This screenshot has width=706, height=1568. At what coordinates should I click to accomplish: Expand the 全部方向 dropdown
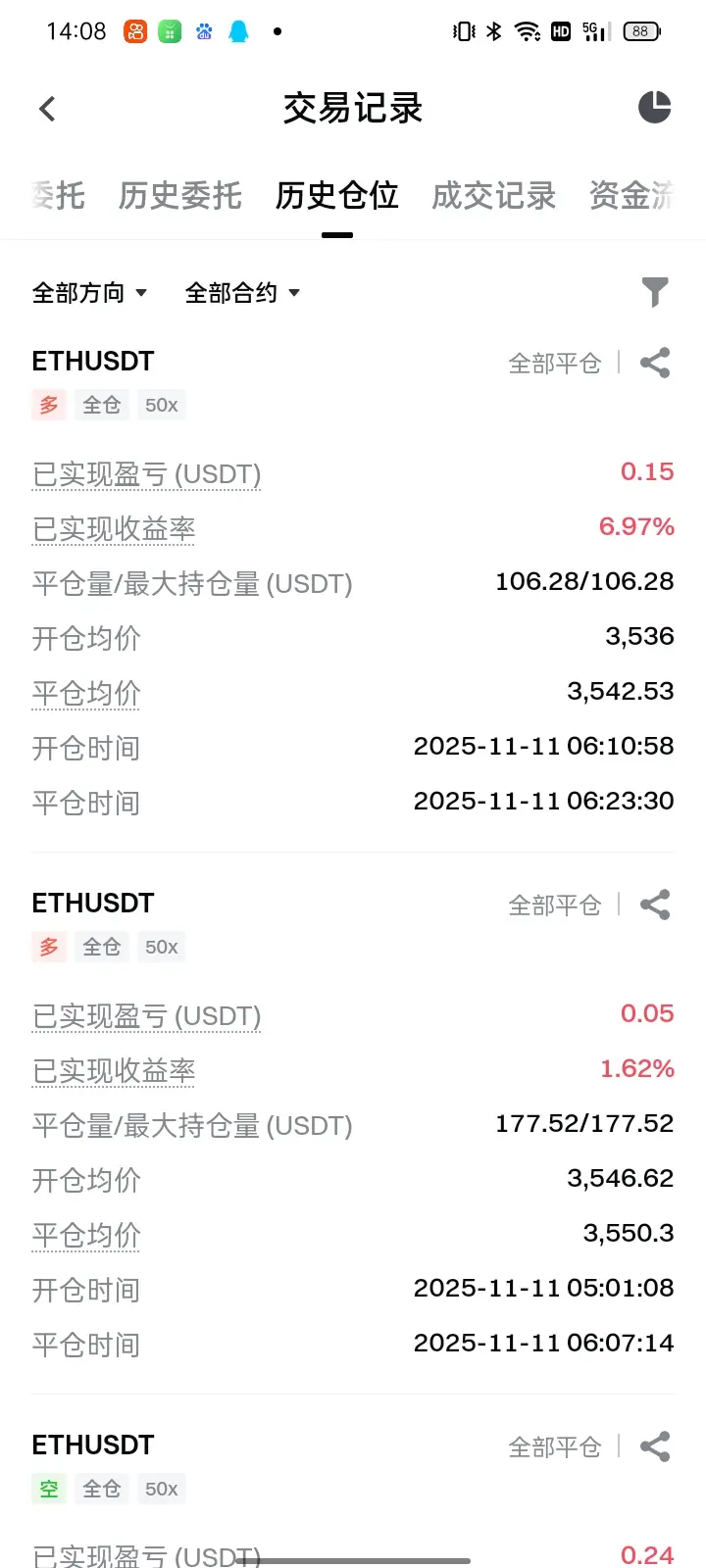coord(89,292)
